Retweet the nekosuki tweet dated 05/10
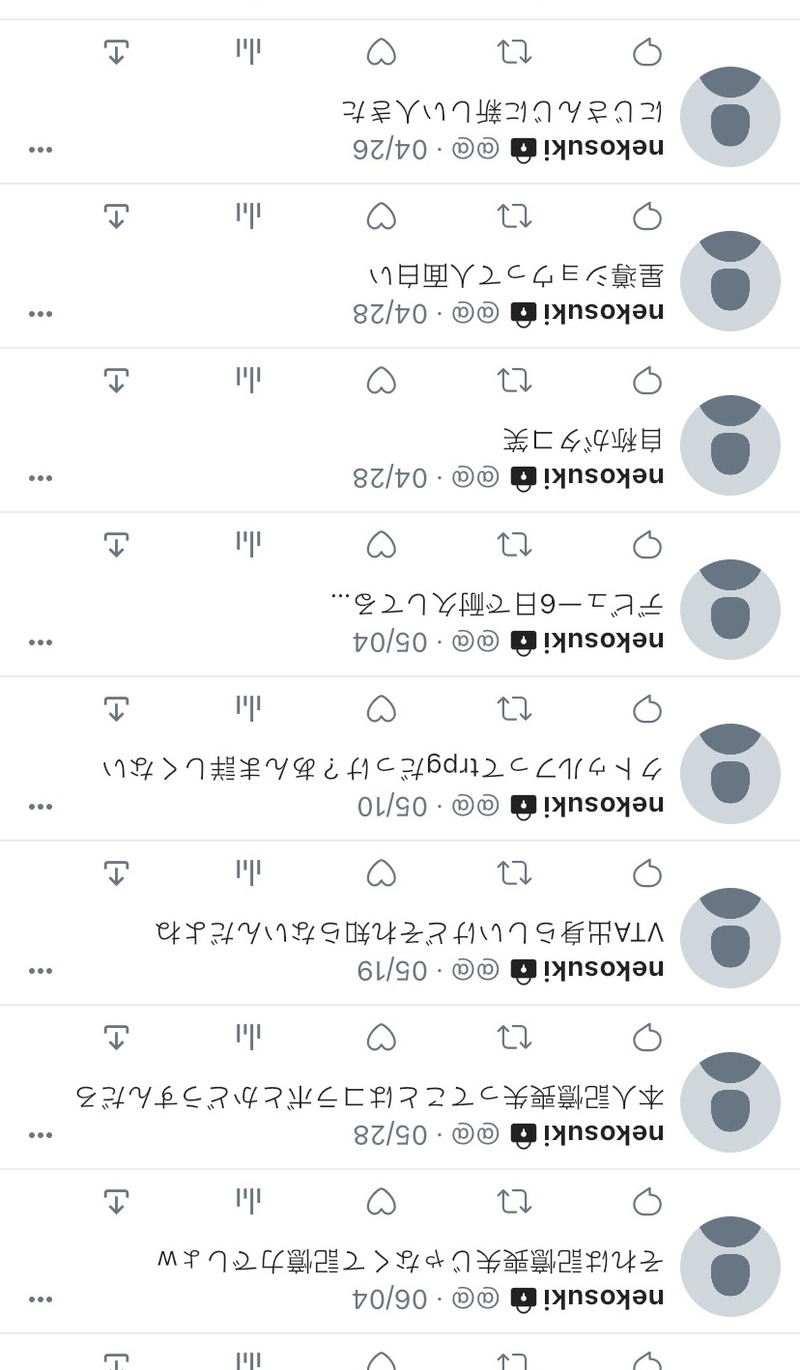The height and width of the screenshot is (1370, 800). (515, 708)
